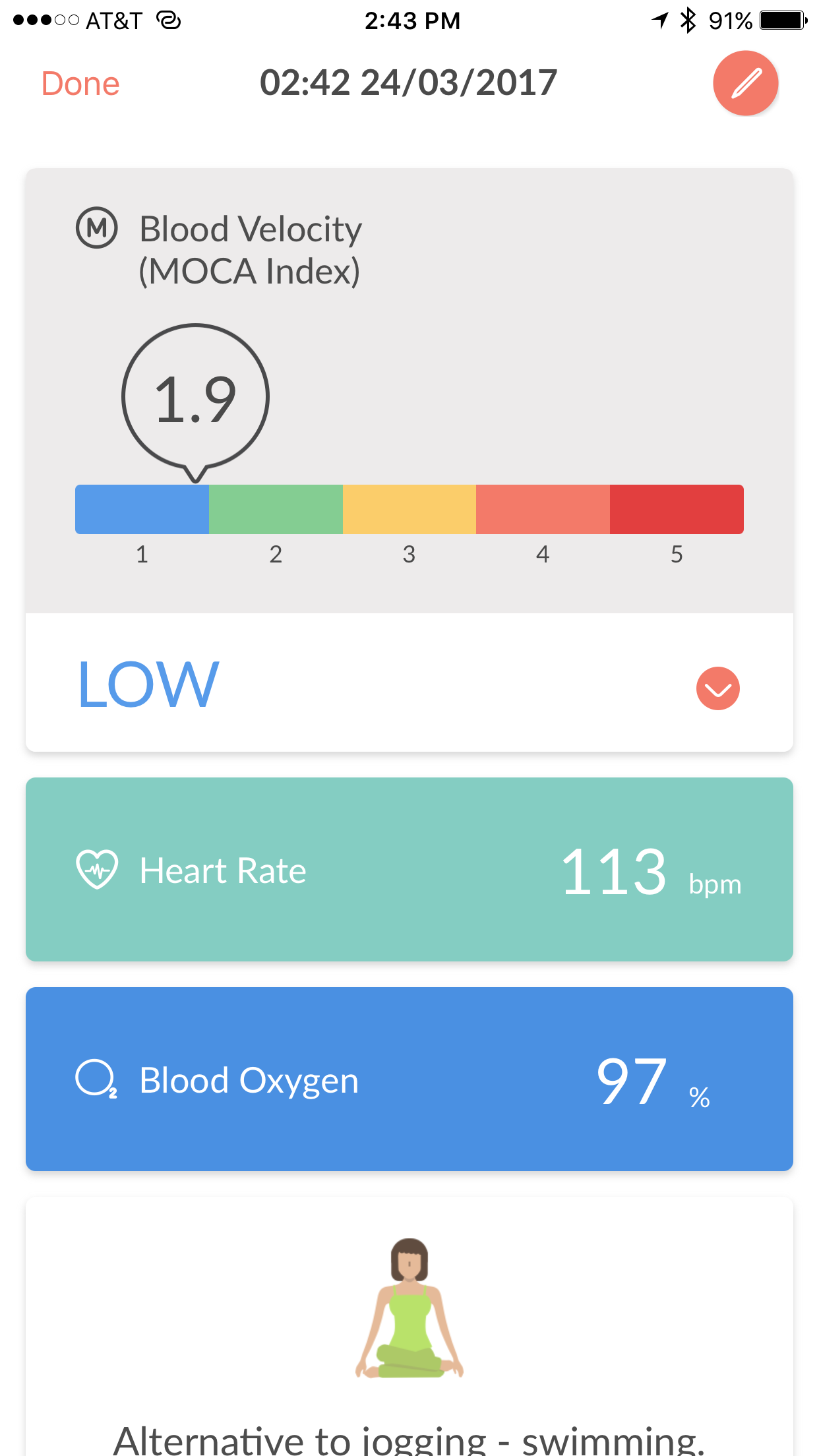
Task: Edit this measurement with the pencil button
Action: tap(746, 83)
